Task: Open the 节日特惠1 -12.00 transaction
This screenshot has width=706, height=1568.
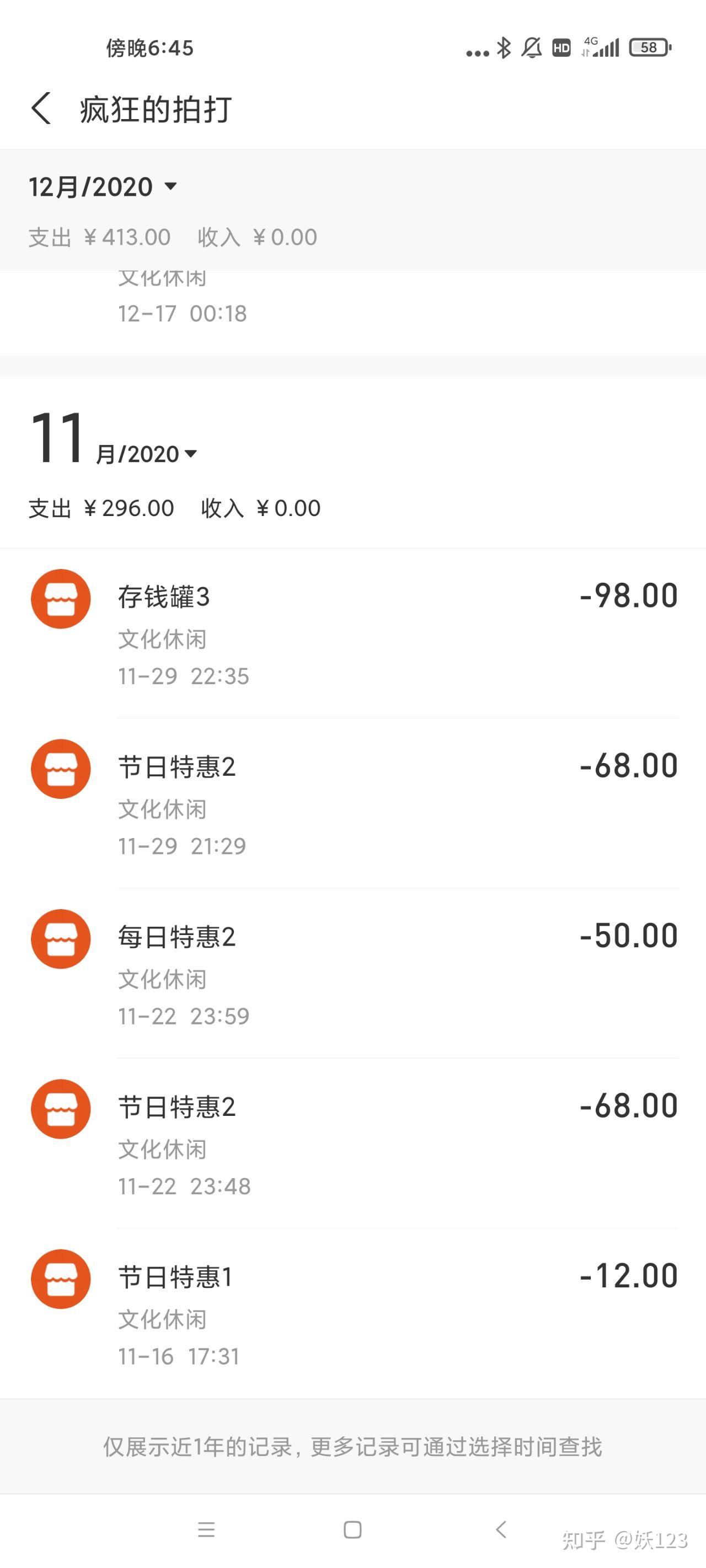Action: pyautogui.click(x=352, y=1313)
